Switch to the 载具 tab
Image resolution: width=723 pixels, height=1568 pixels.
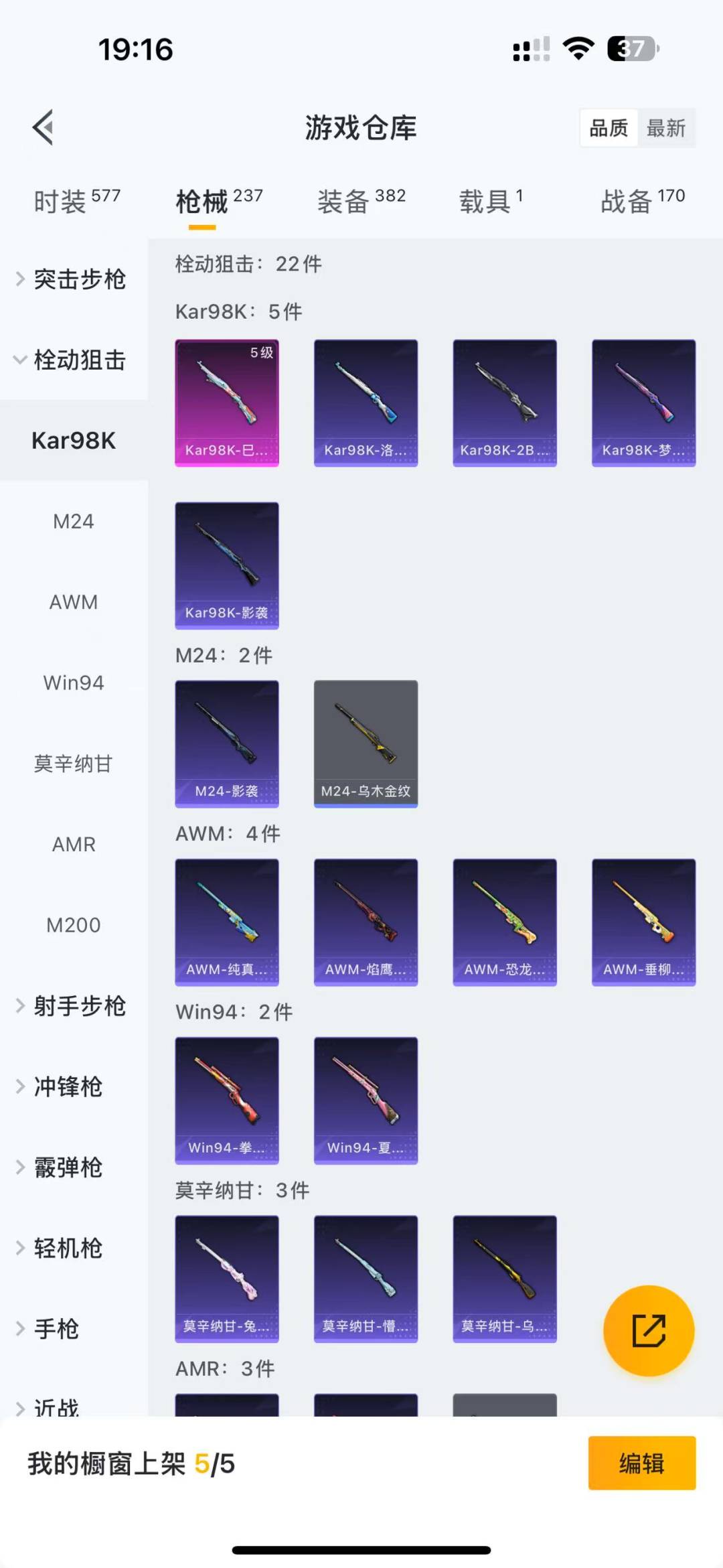click(x=491, y=200)
